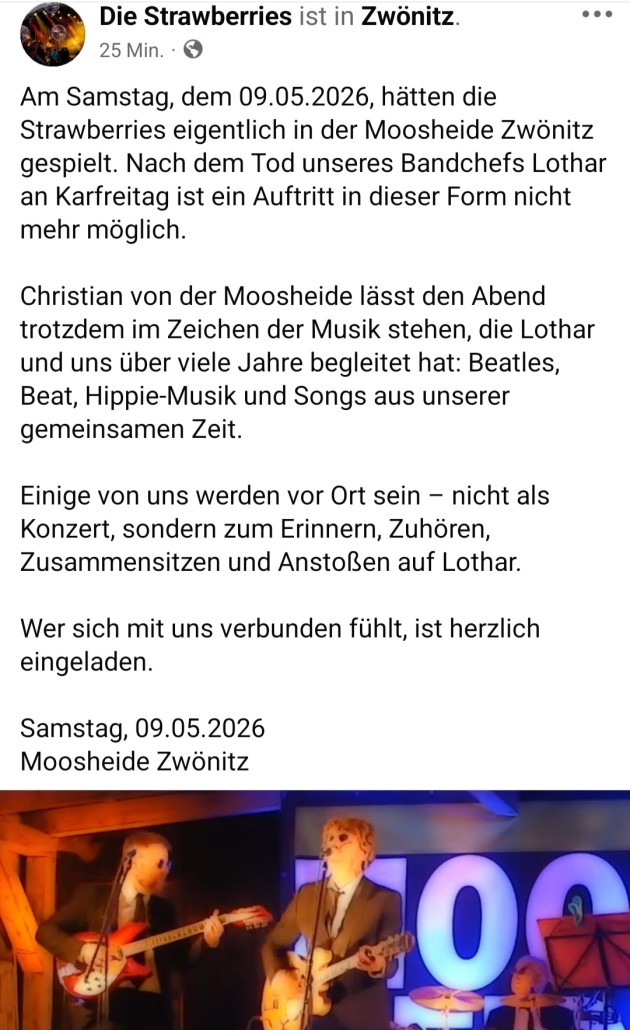630x1030 pixels.
Task: Open the Zwönitz location link
Action: pyautogui.click(x=407, y=16)
